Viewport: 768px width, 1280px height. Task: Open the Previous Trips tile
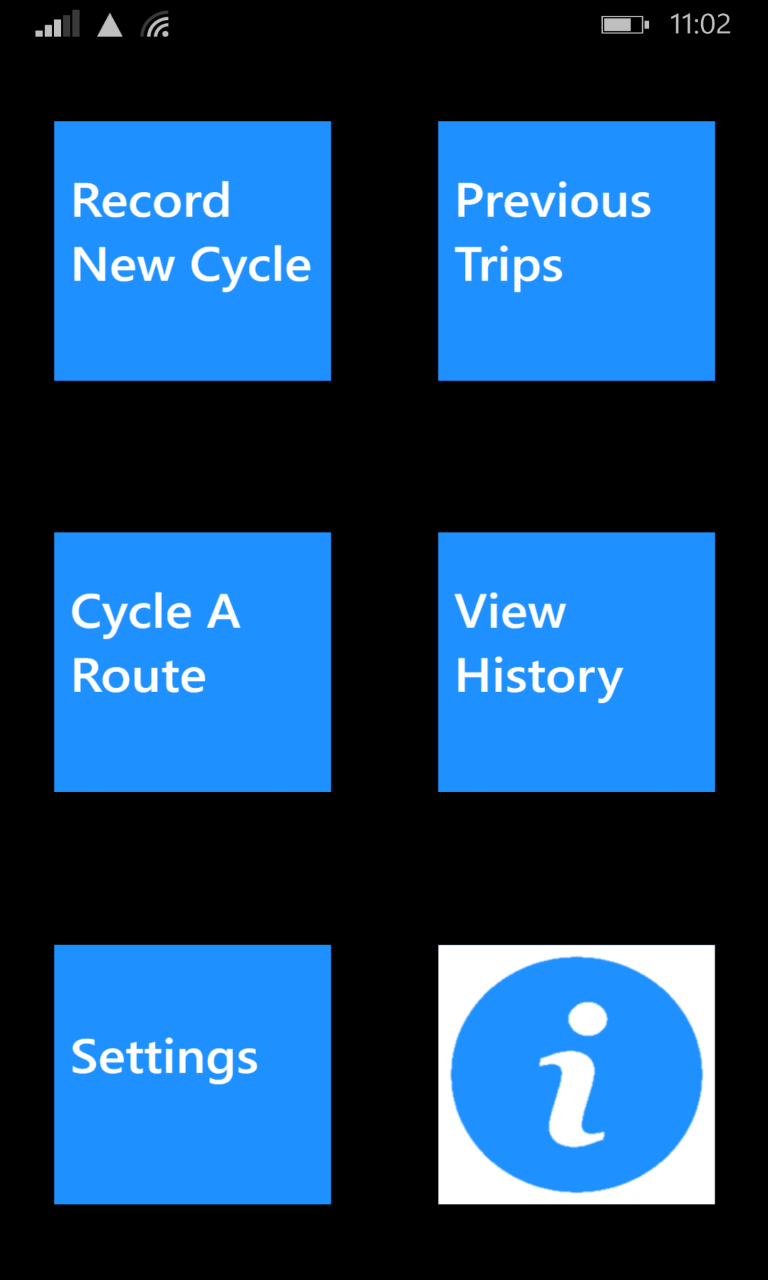tap(576, 251)
